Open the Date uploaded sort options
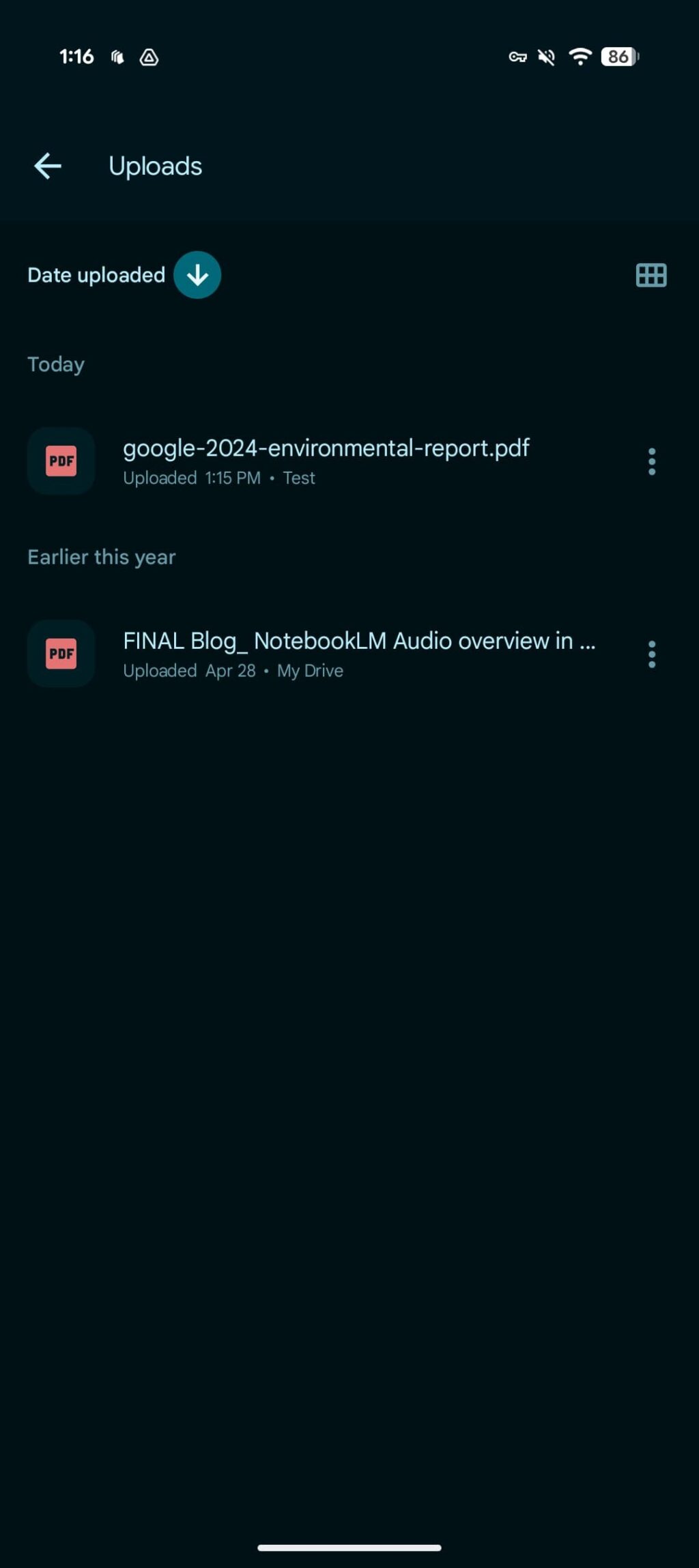The width and height of the screenshot is (699, 1568). tap(96, 275)
